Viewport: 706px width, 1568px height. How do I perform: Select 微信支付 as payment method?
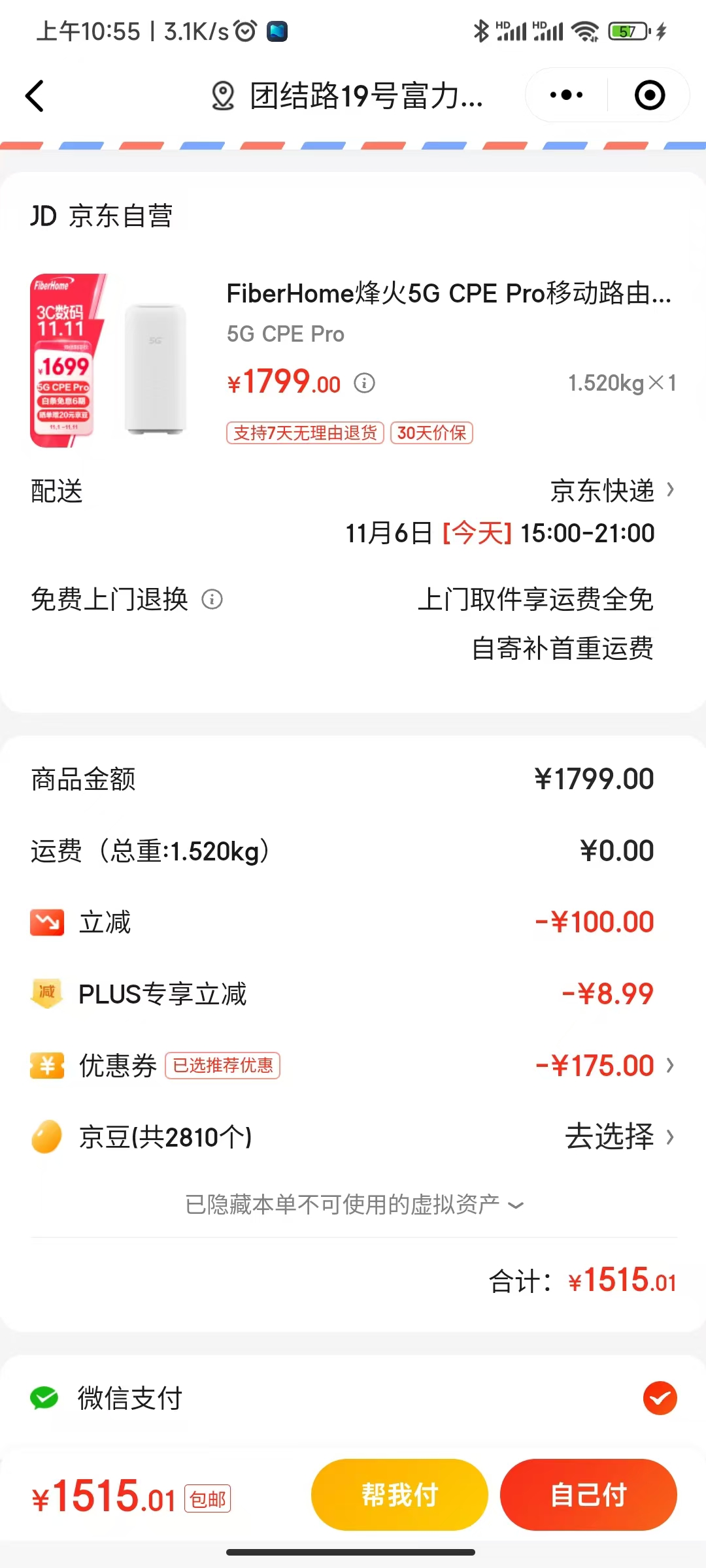(353, 1398)
